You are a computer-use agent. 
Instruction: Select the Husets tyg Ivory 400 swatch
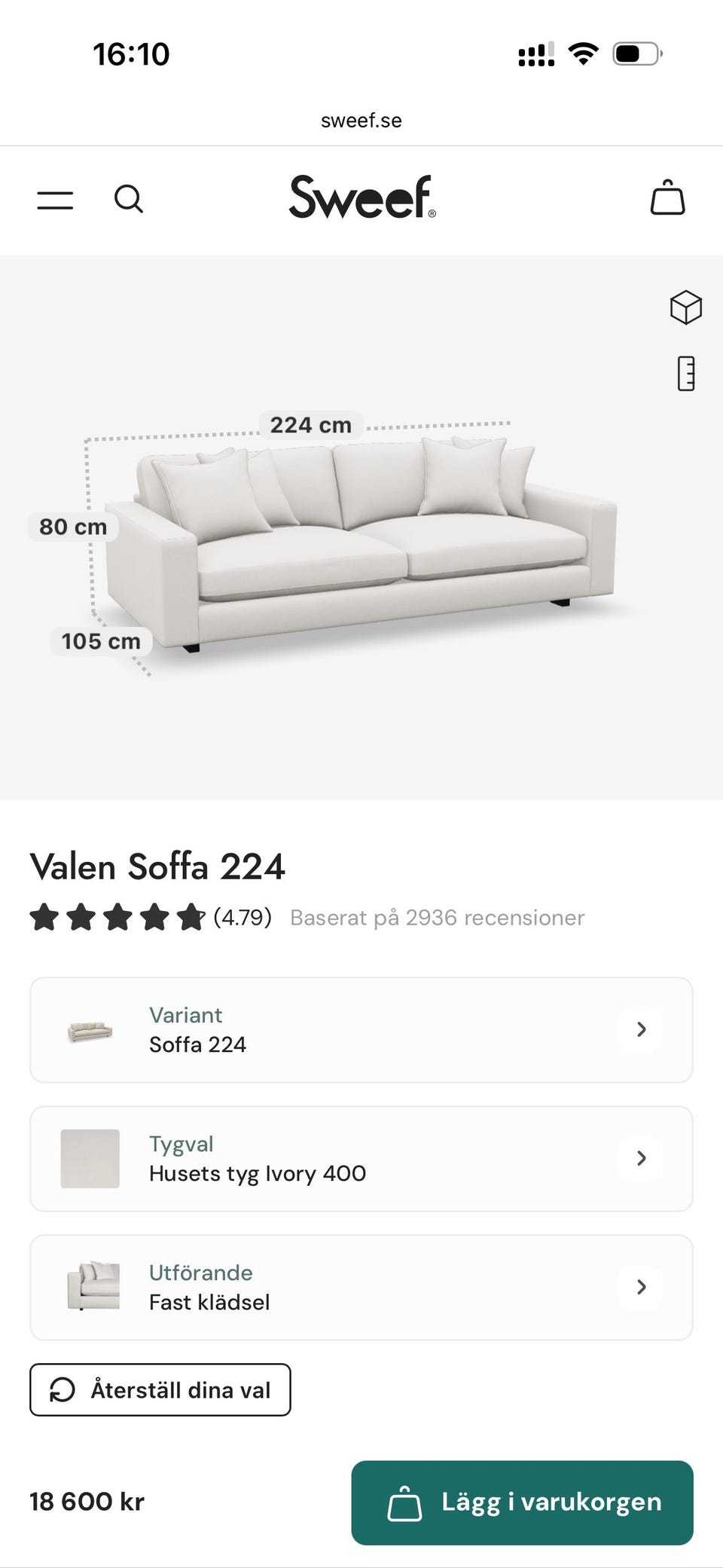pos(90,1158)
